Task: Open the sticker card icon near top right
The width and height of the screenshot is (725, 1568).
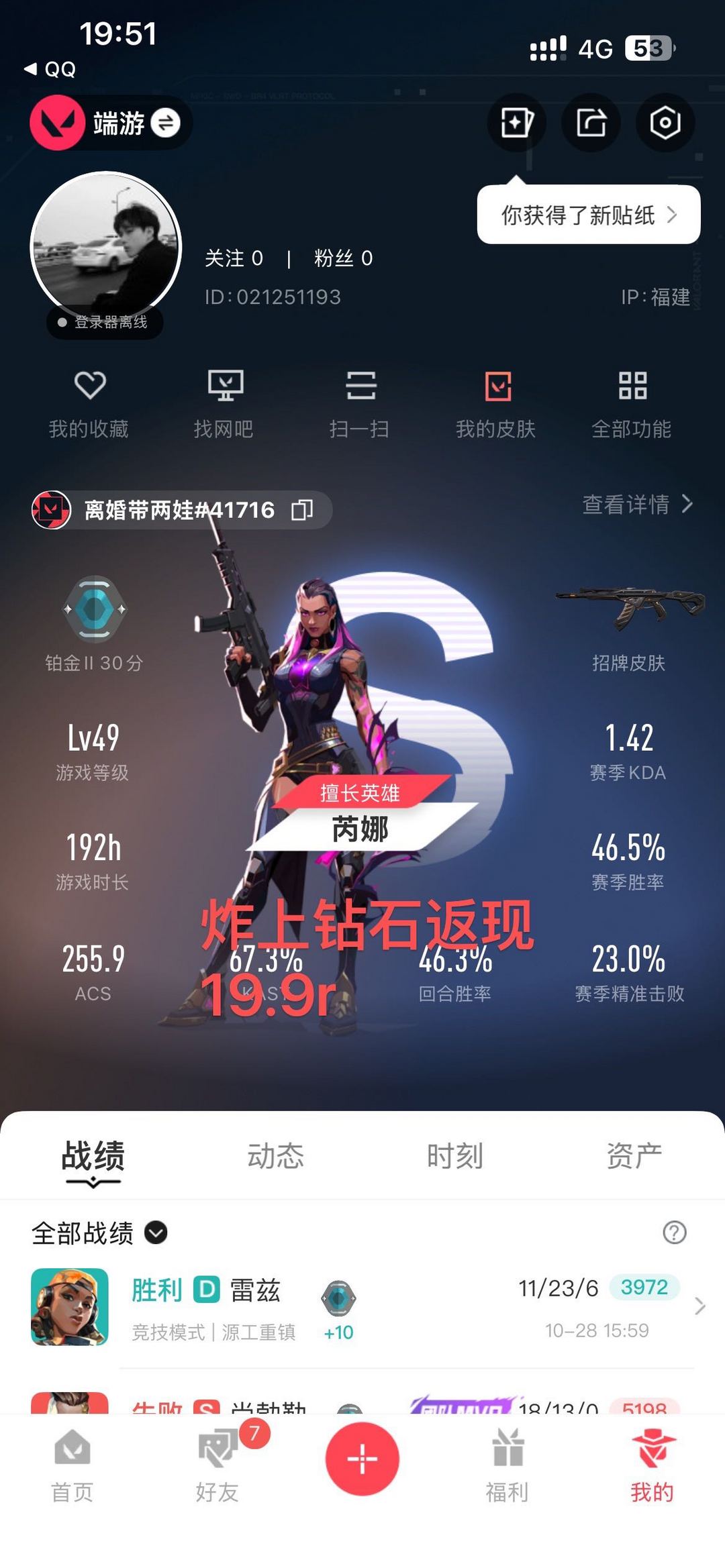Action: [x=517, y=122]
